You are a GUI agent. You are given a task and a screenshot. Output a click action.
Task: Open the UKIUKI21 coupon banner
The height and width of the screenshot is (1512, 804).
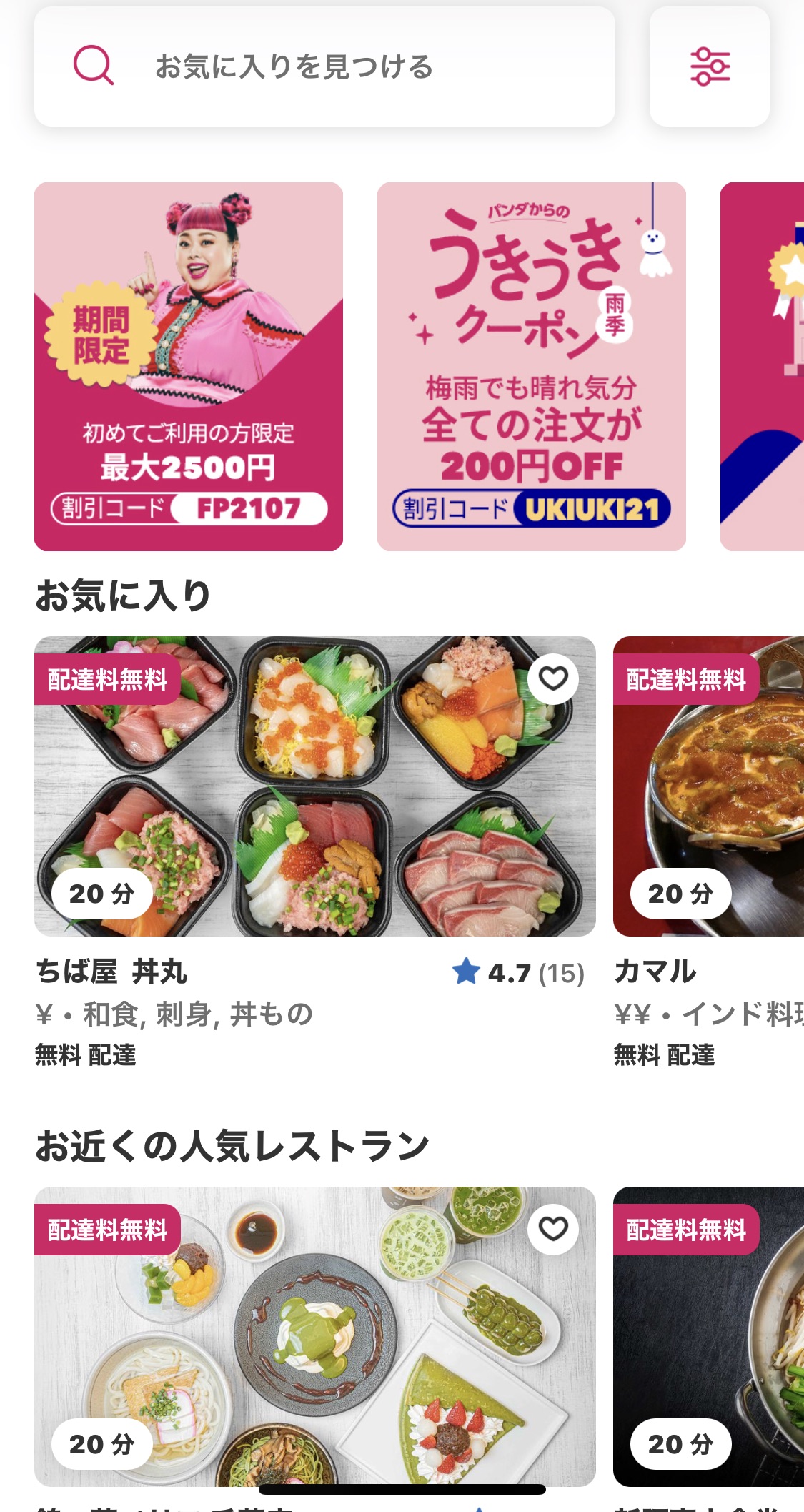pos(532,368)
